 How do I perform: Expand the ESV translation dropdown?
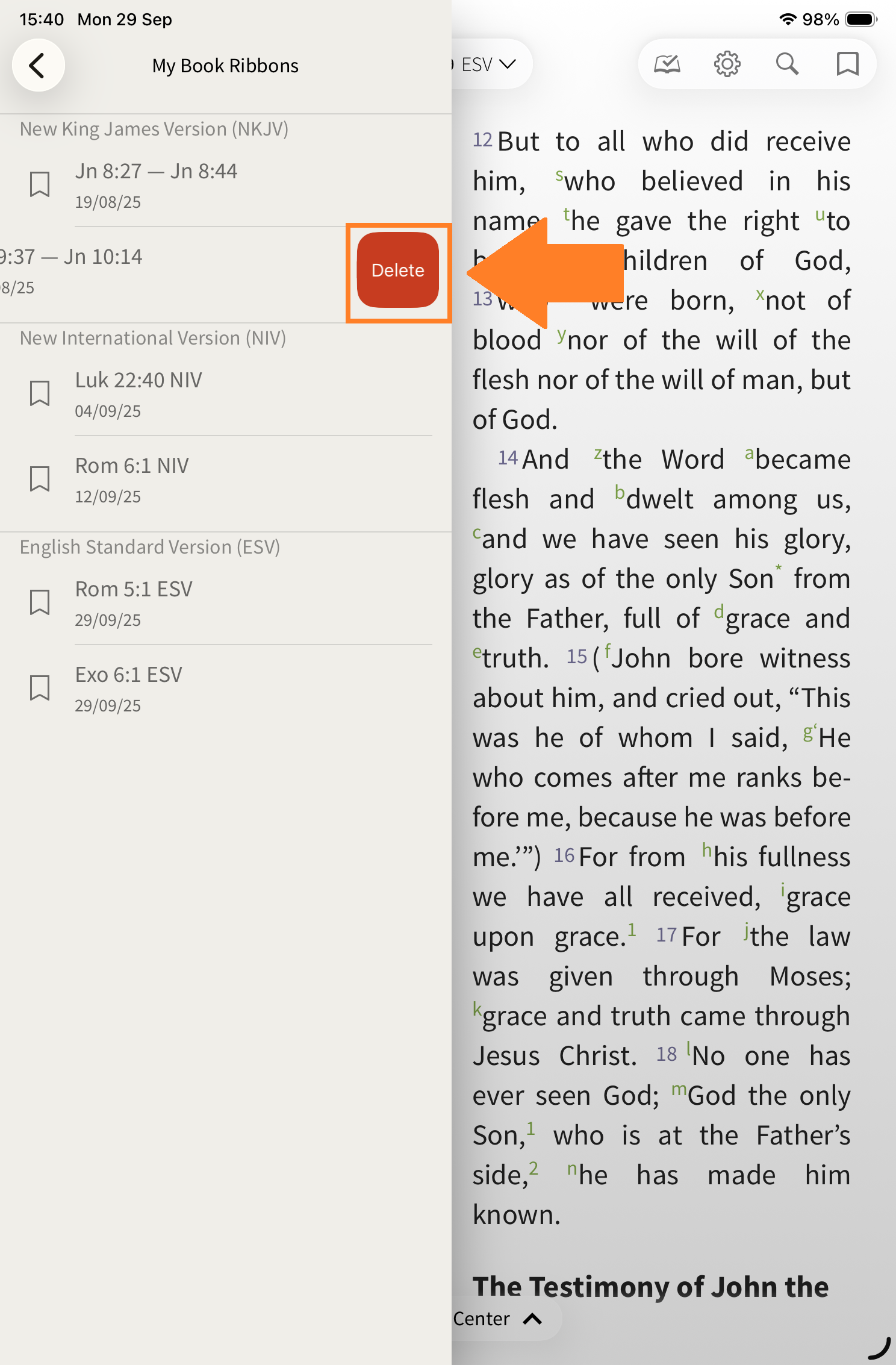(488, 64)
